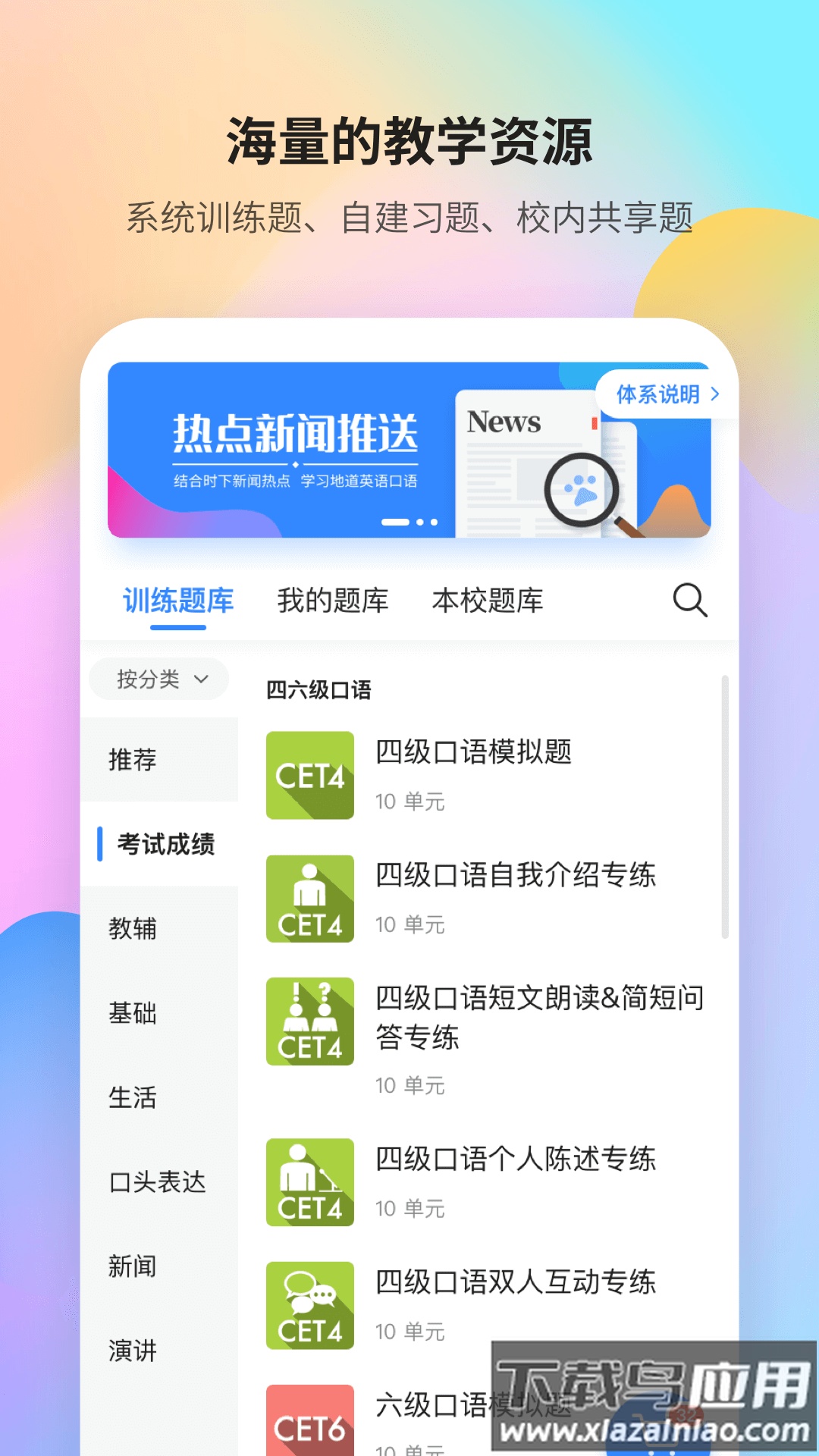Select the CET4 四级口语自我介绍专练 icon

pyautogui.click(x=310, y=898)
